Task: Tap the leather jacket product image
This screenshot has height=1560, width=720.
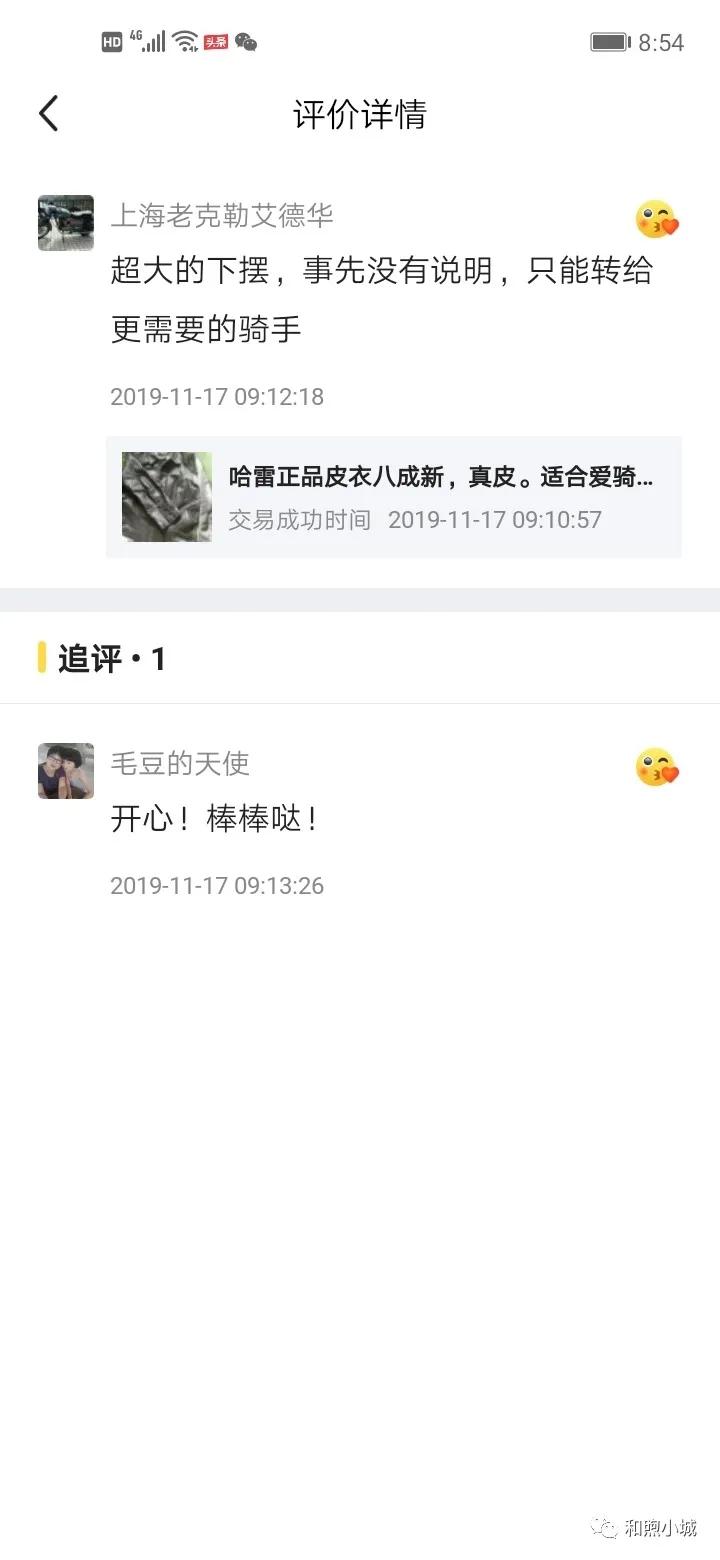Action: click(166, 496)
